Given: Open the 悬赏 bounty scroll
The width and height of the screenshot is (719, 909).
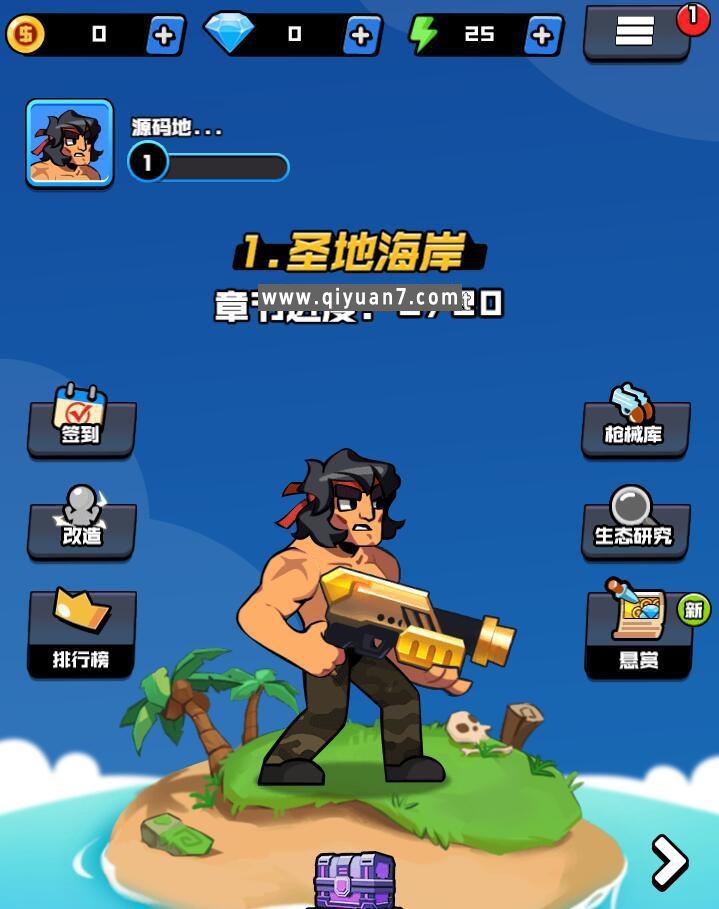Looking at the screenshot, I should coord(638,632).
